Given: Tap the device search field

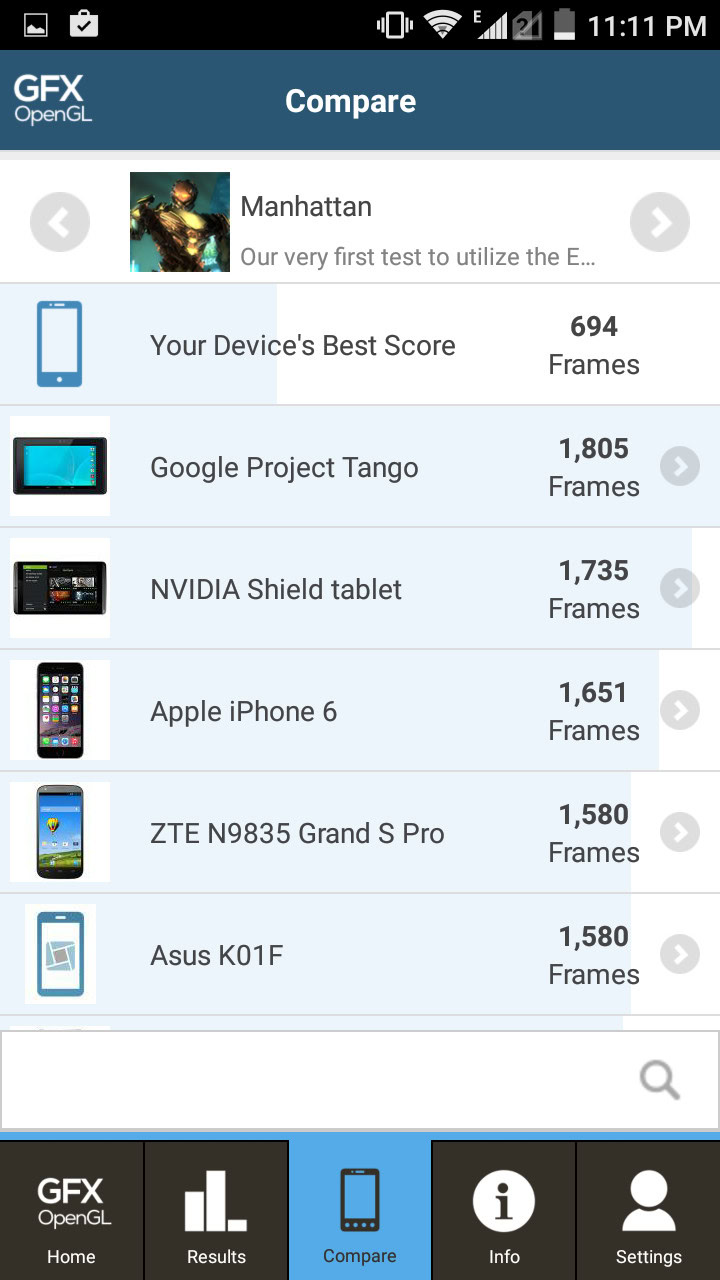Looking at the screenshot, I should tap(320, 1080).
